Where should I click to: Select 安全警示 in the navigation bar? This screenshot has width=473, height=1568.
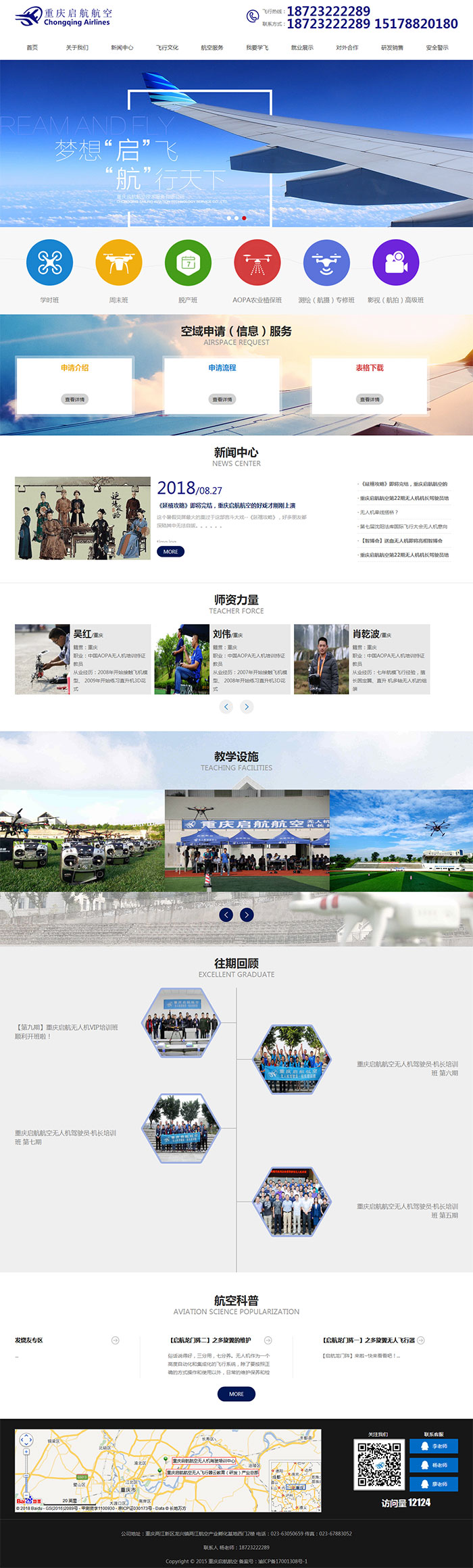tap(437, 47)
